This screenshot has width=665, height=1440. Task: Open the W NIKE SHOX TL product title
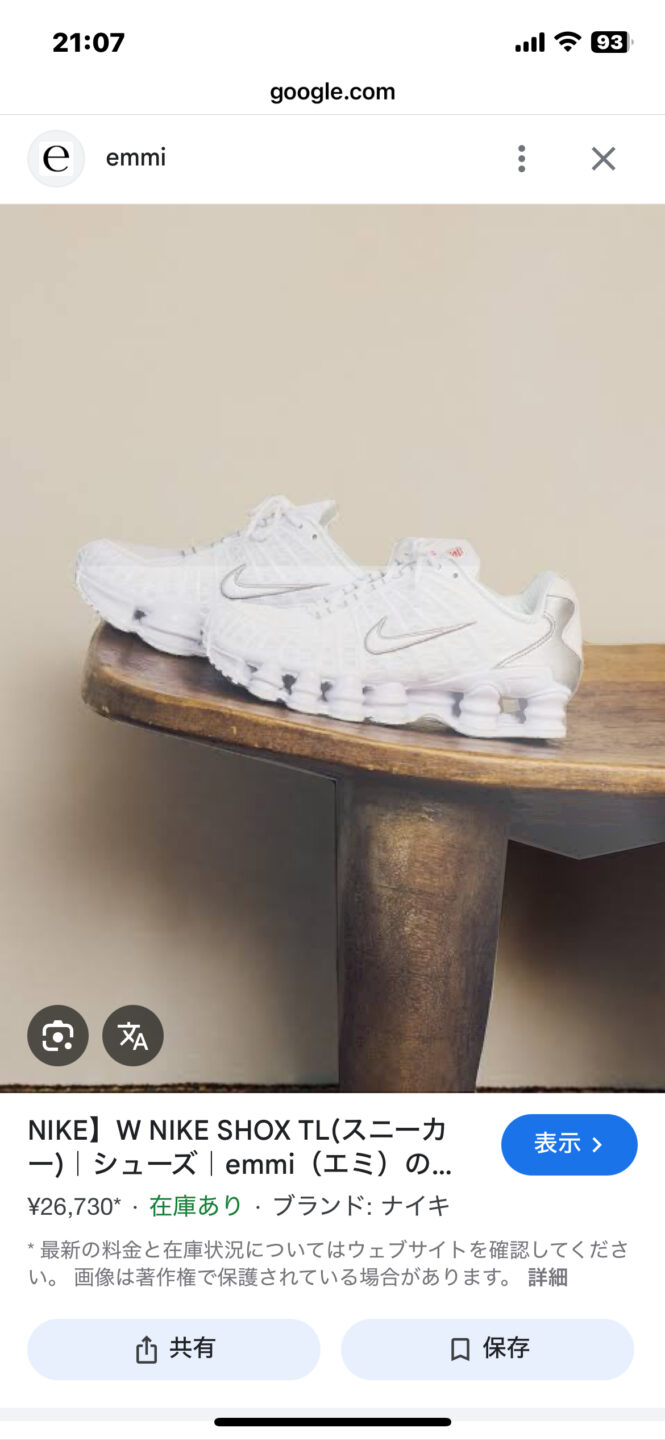pyautogui.click(x=240, y=1148)
